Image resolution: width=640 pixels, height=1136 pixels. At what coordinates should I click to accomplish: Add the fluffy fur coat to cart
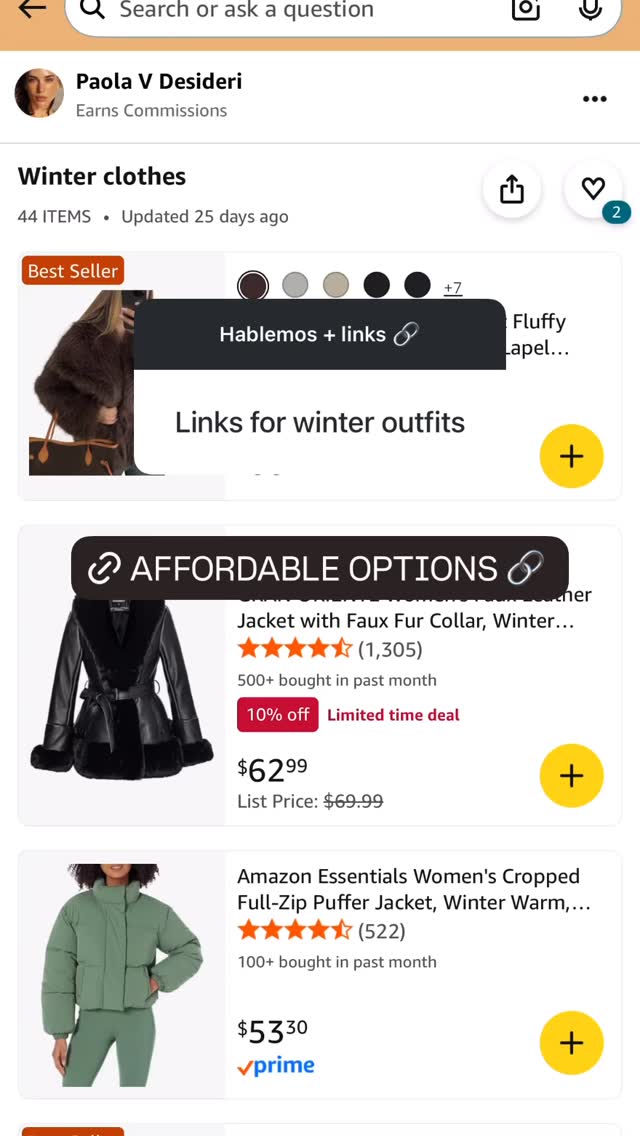[x=571, y=456]
